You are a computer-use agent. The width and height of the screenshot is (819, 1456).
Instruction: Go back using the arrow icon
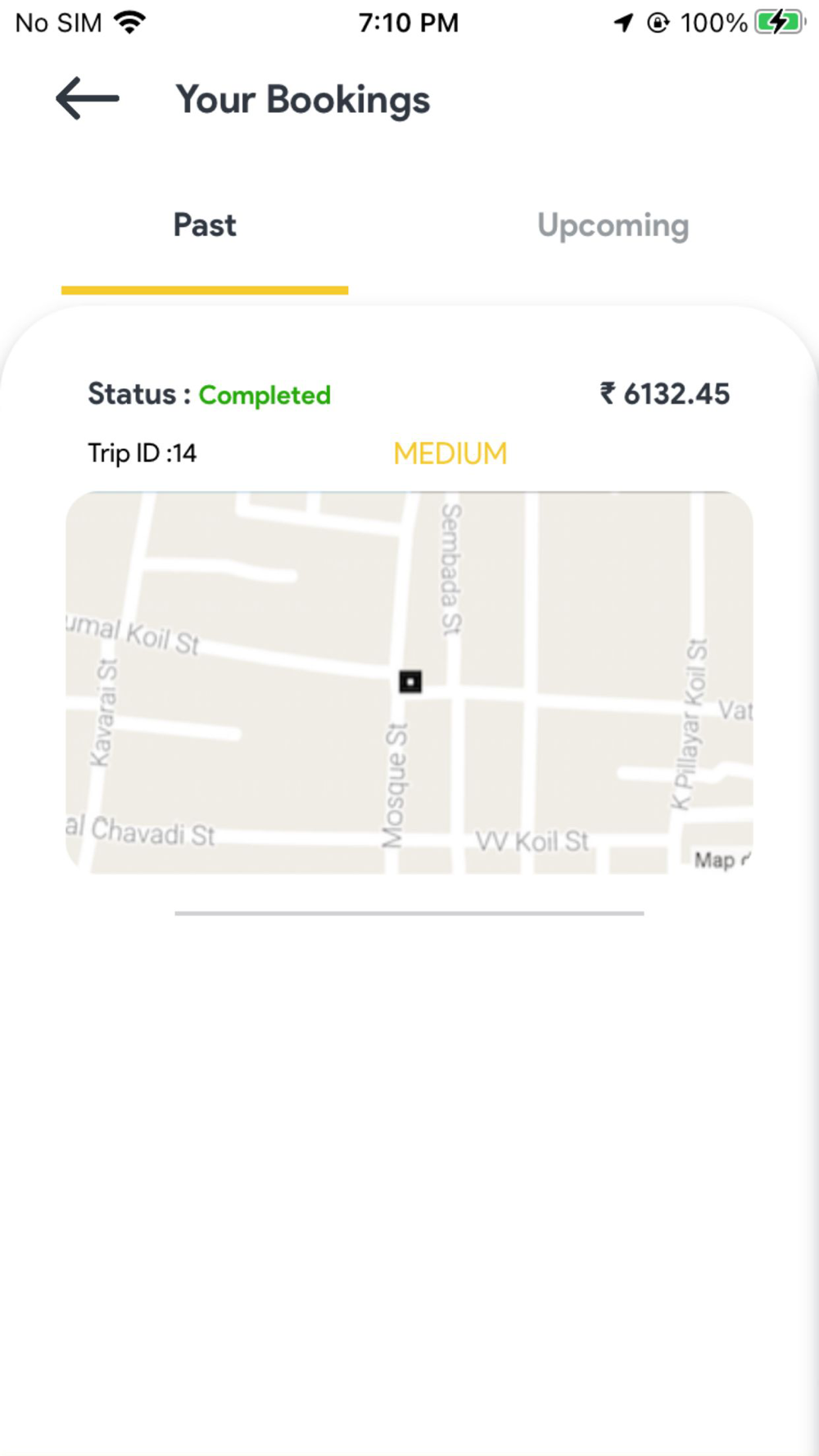tap(88, 98)
